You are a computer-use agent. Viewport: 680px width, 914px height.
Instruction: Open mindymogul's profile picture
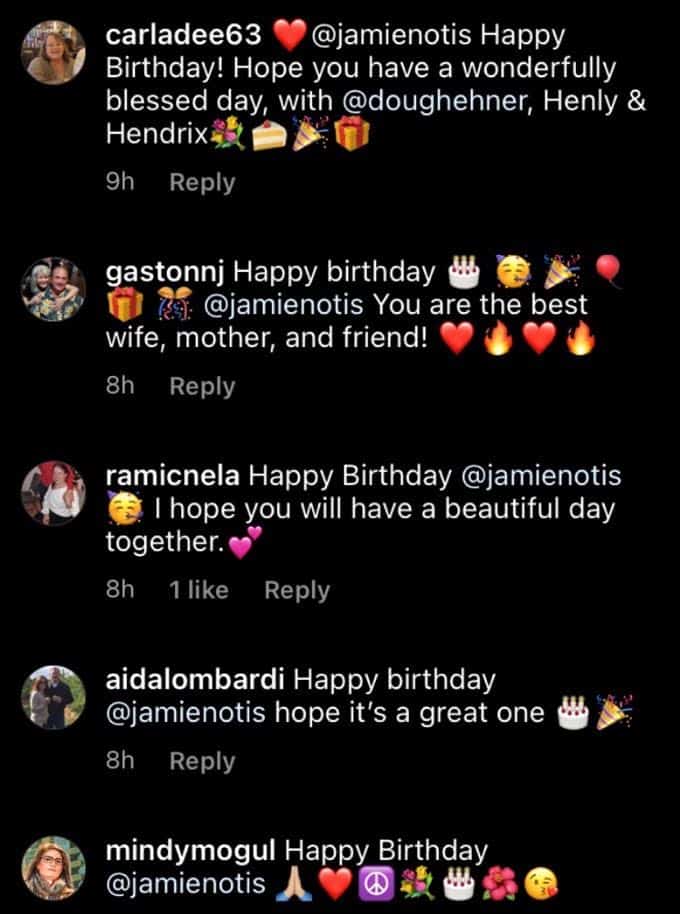53,868
